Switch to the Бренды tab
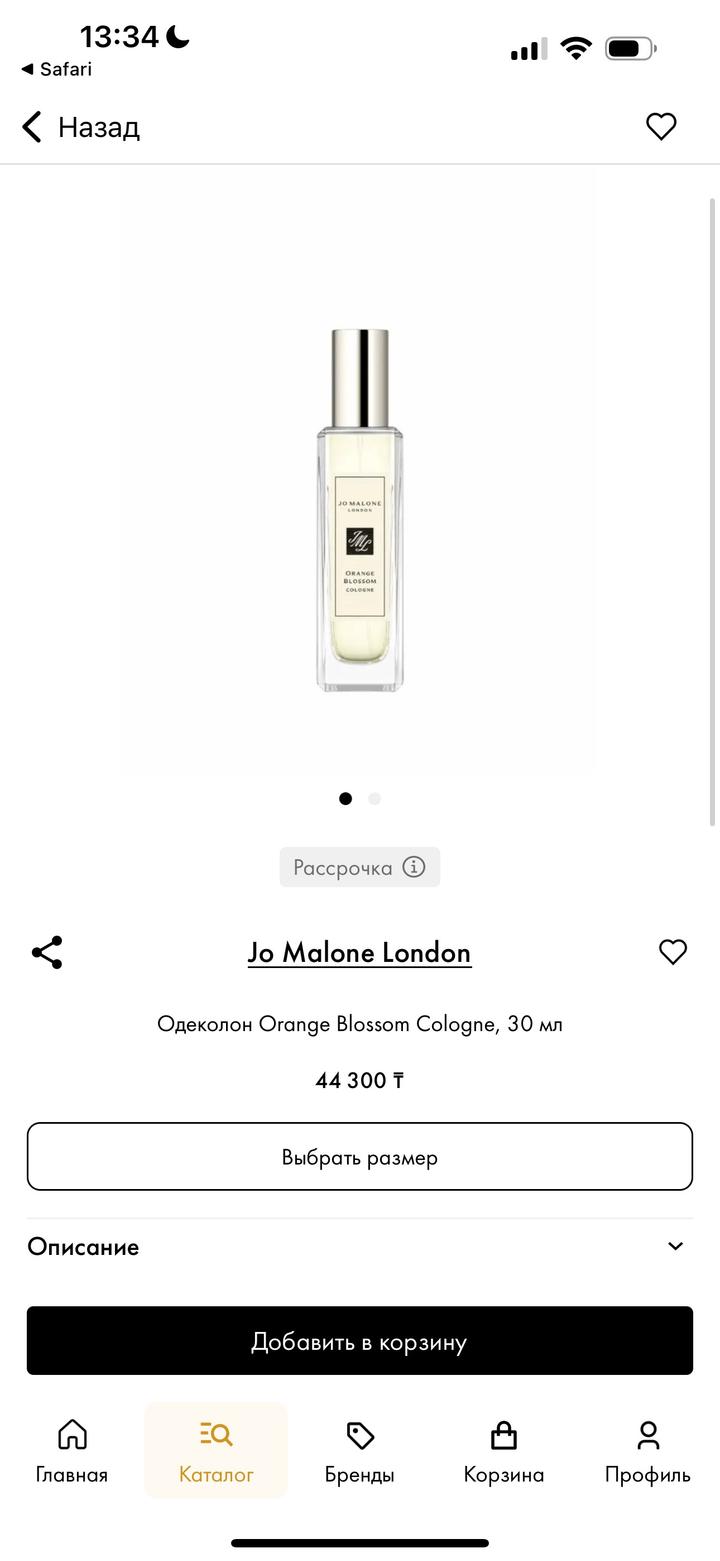 click(360, 1451)
